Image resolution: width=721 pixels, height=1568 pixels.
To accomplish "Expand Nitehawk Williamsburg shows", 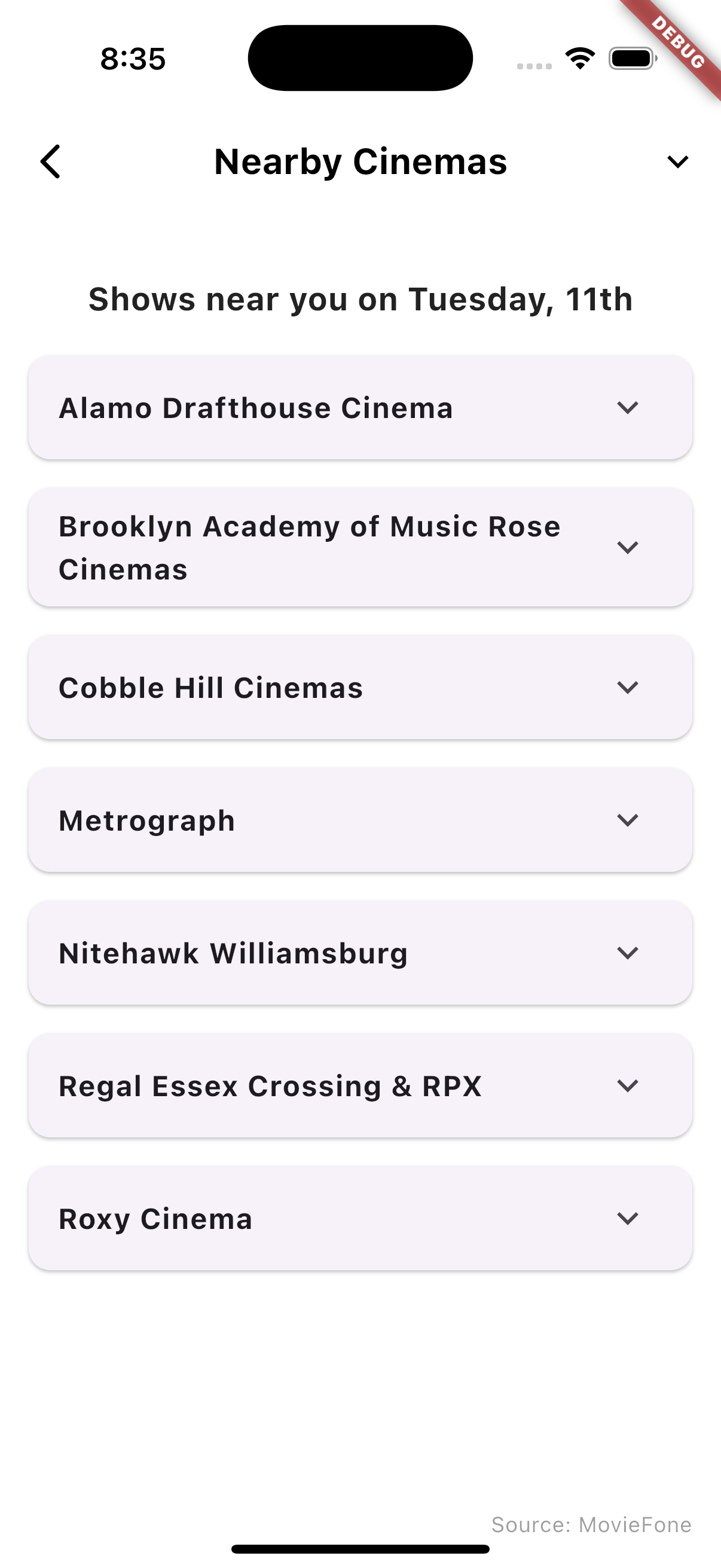I will click(x=627, y=953).
